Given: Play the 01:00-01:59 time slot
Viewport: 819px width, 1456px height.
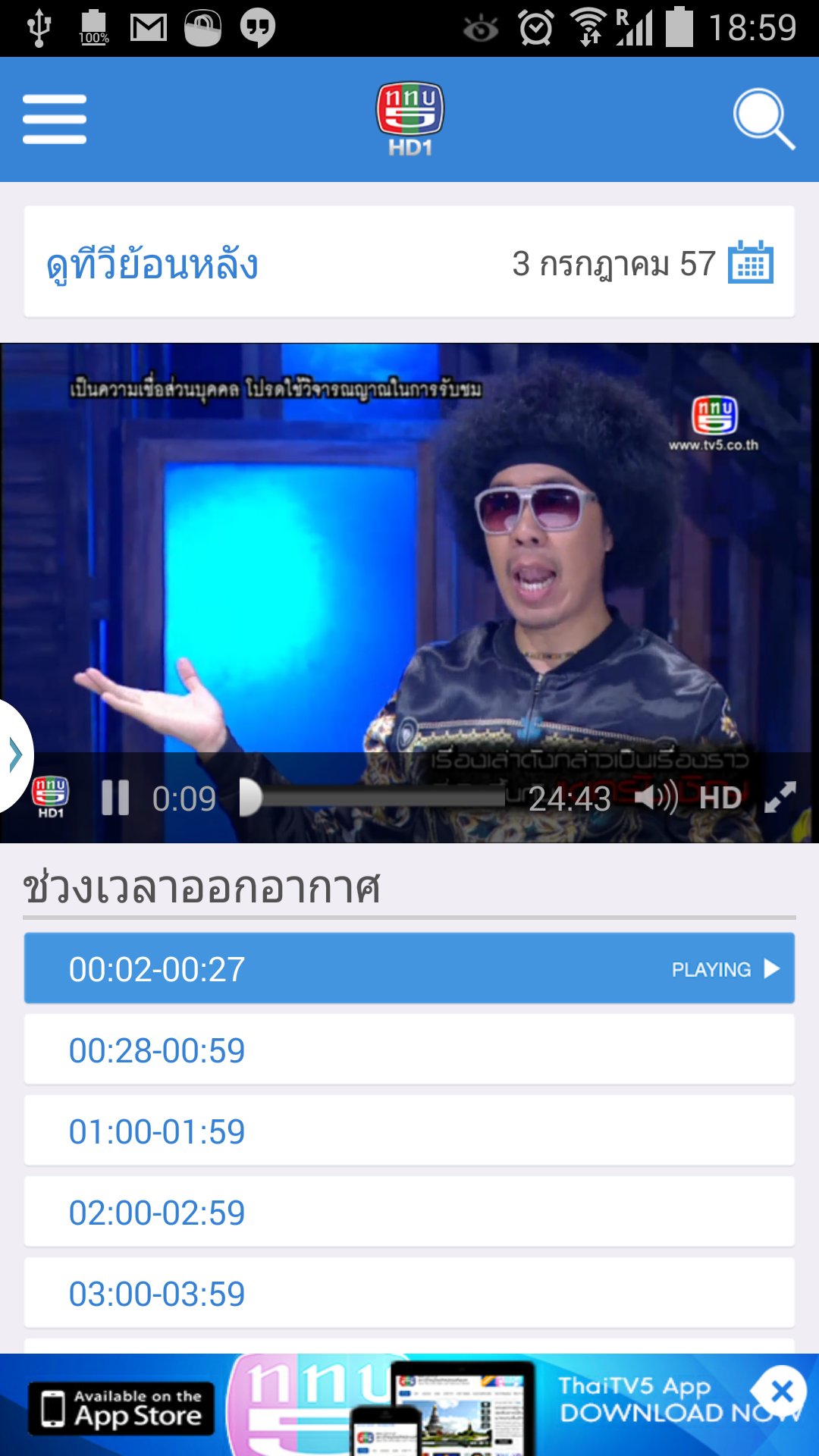Looking at the screenshot, I should click(x=409, y=1131).
